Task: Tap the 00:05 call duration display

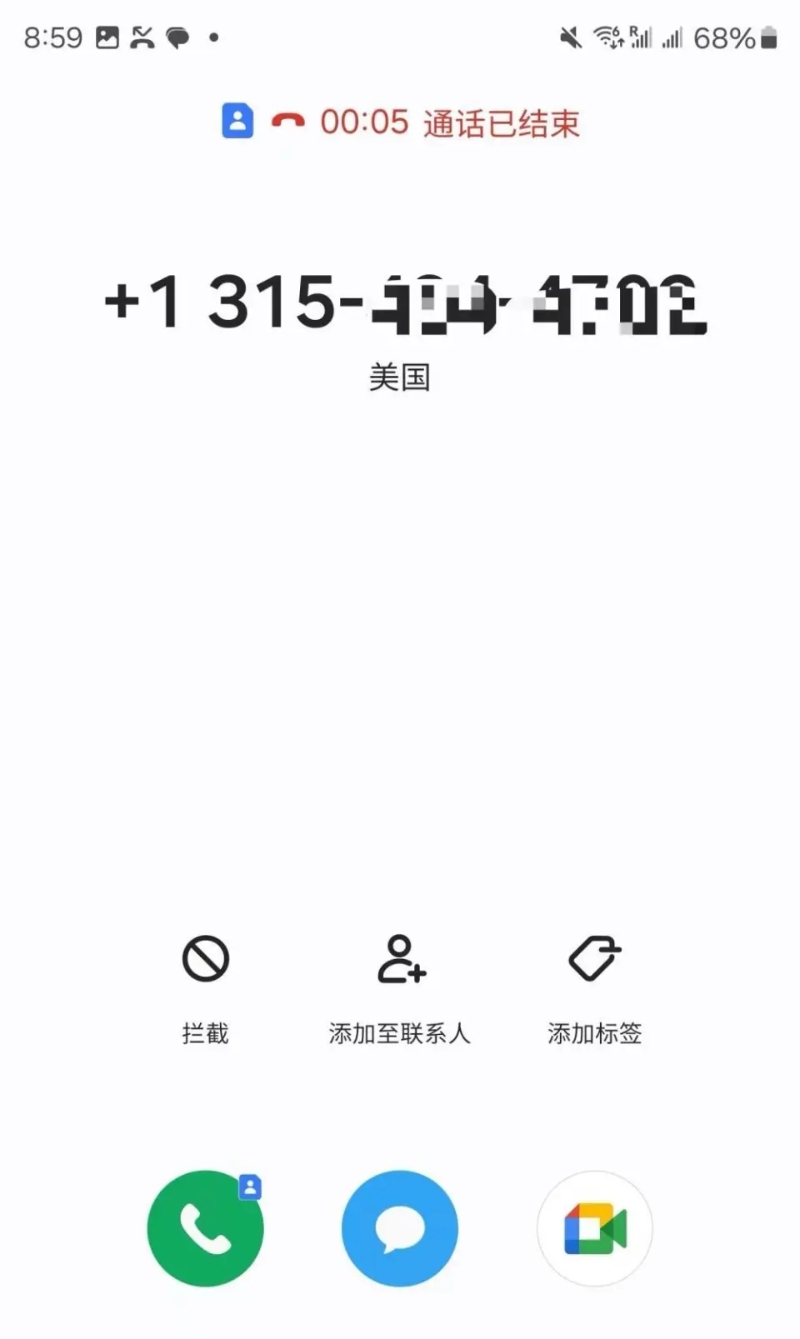Action: point(363,122)
